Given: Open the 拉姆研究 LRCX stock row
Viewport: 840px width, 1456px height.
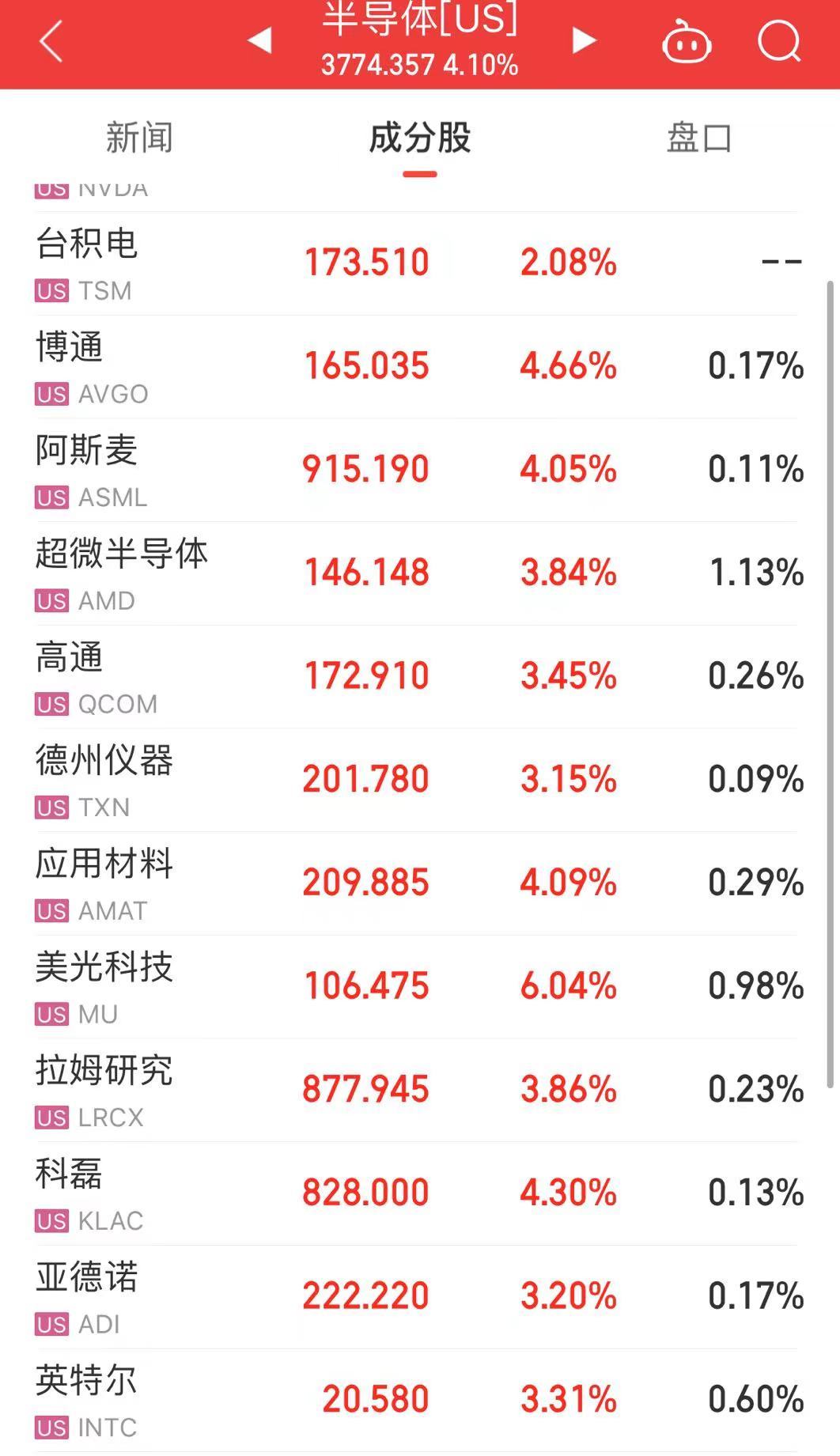Looking at the screenshot, I should pyautogui.click(x=419, y=1090).
